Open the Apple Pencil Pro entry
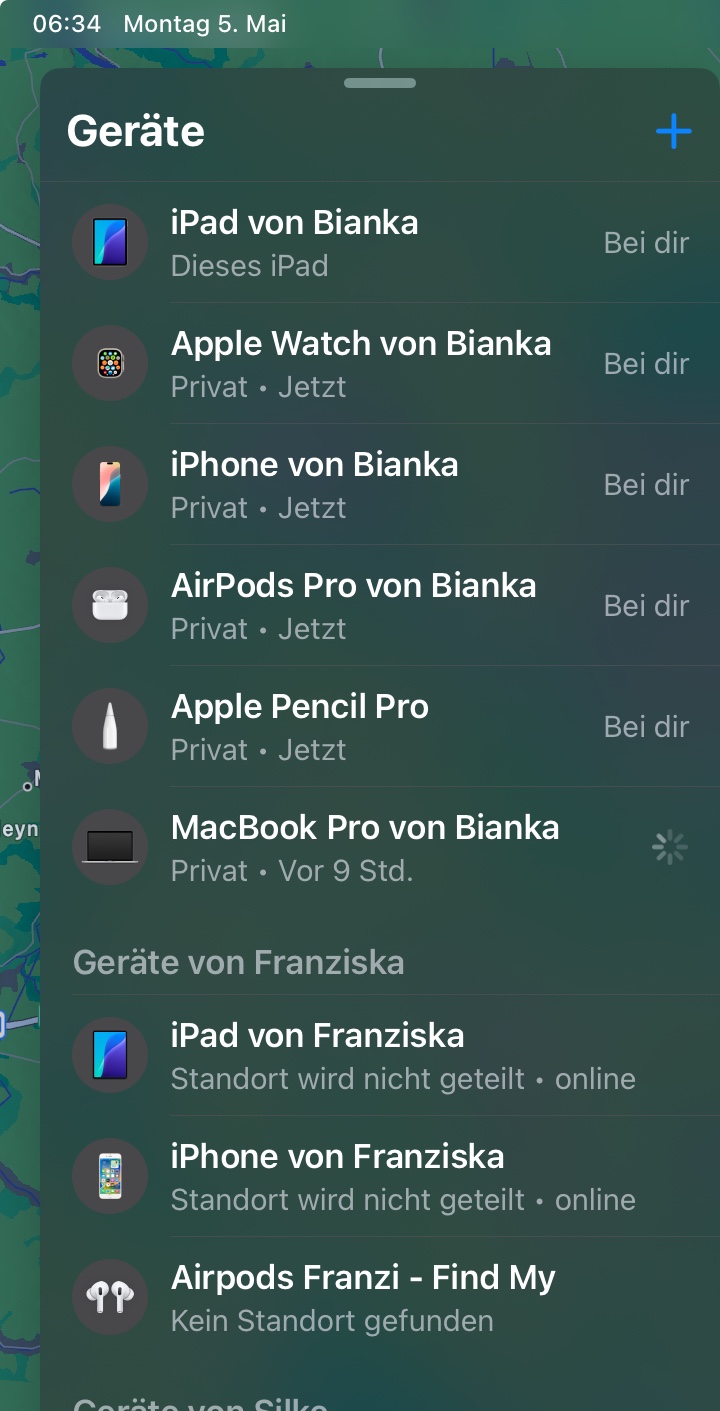Viewport: 720px width, 1411px height. tap(380, 726)
